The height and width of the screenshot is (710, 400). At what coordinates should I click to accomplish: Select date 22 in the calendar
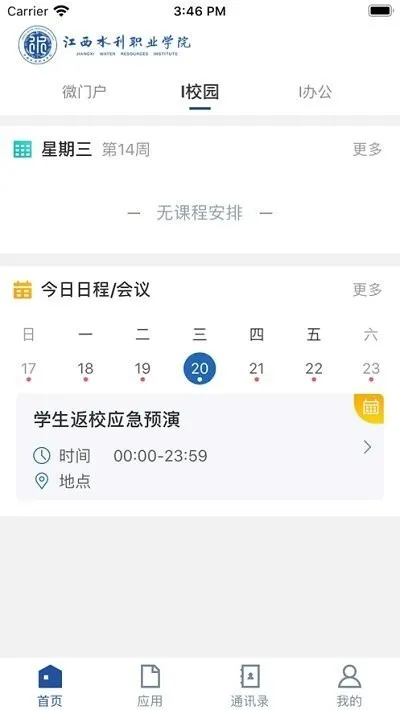click(314, 369)
